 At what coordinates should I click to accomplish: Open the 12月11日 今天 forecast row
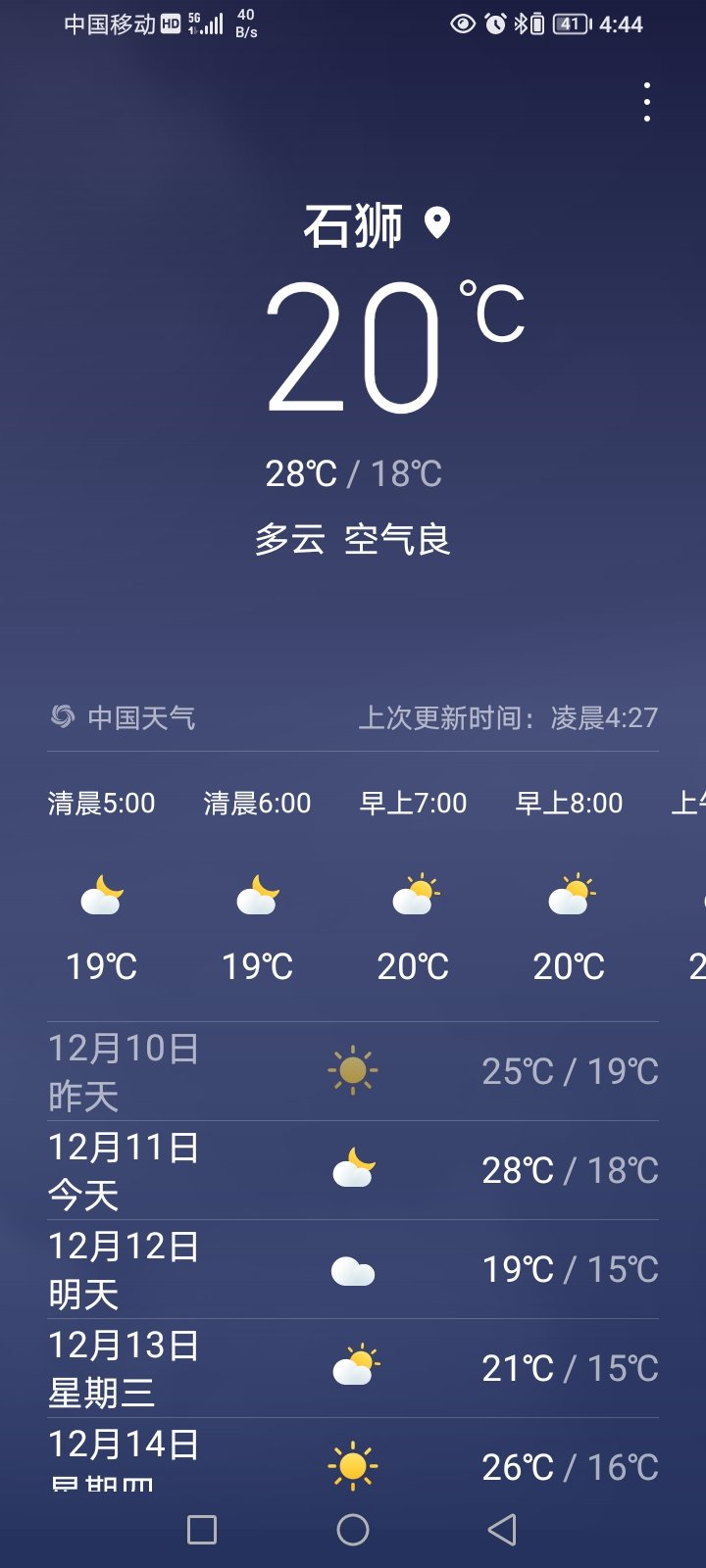click(x=353, y=1170)
